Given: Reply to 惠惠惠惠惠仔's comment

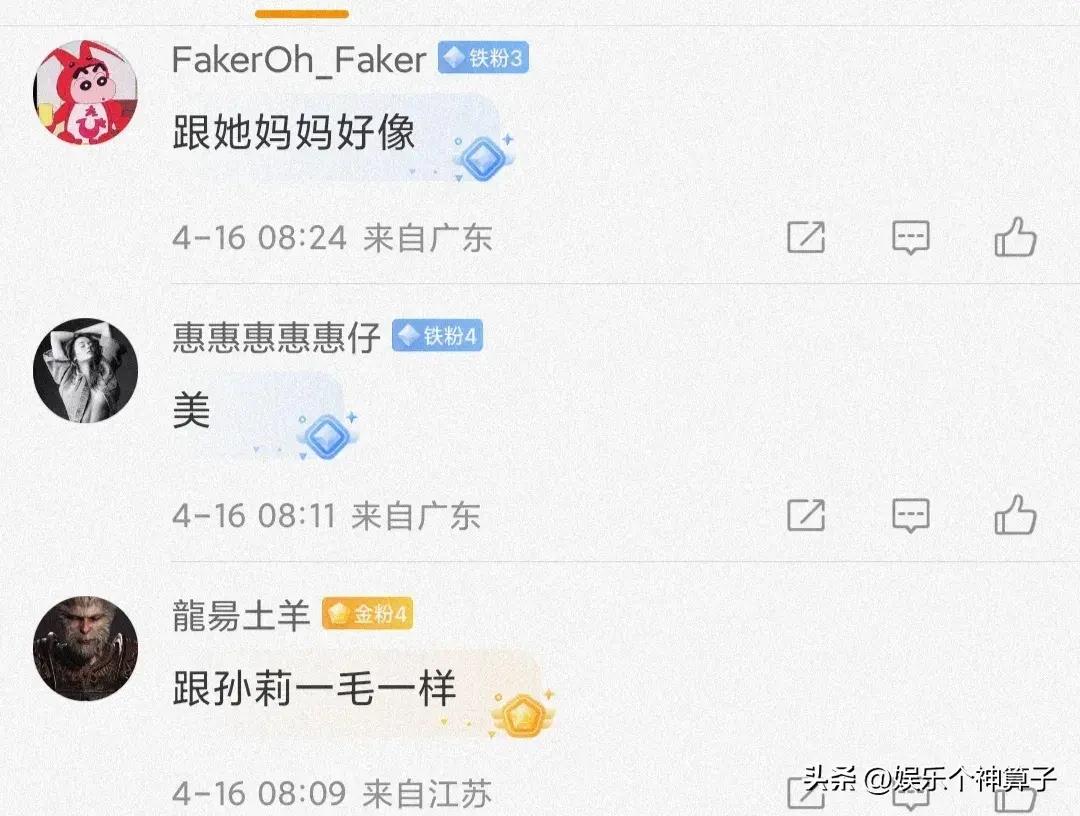Looking at the screenshot, I should coord(910,515).
